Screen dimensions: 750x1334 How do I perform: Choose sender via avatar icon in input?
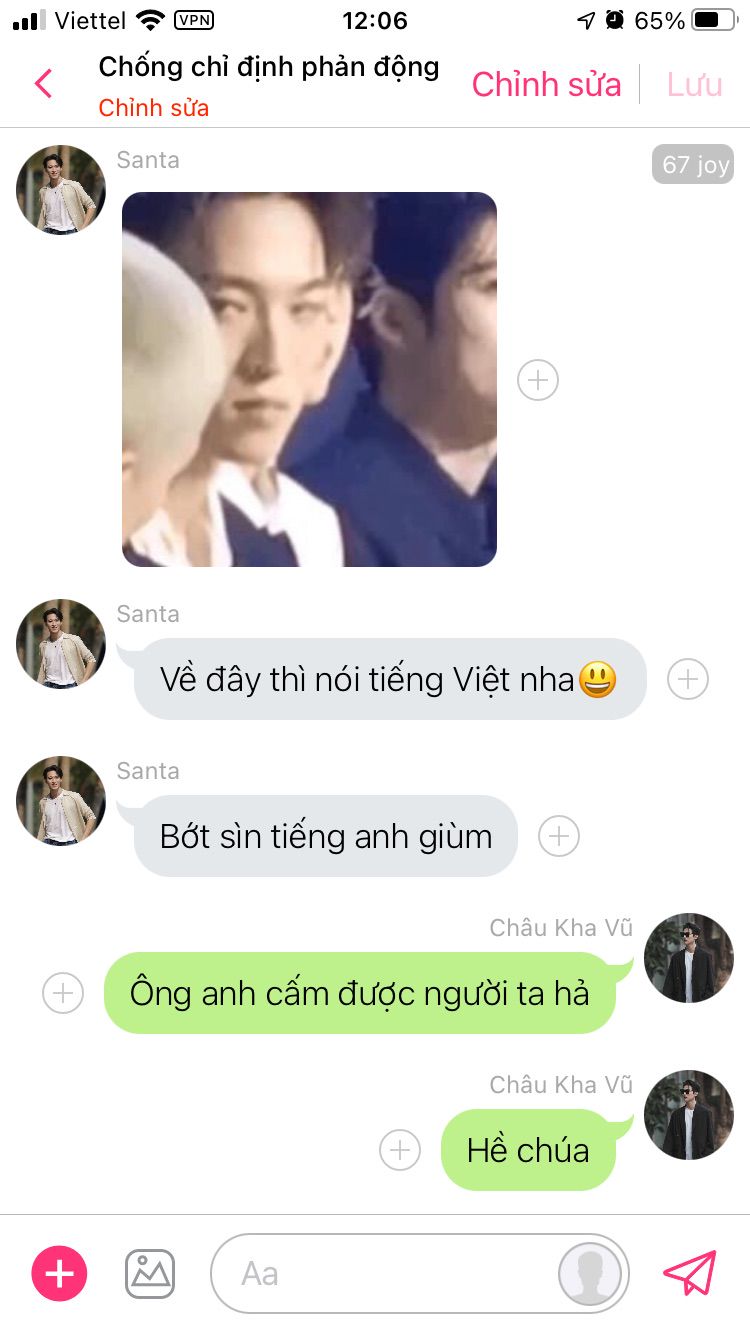click(x=589, y=1274)
